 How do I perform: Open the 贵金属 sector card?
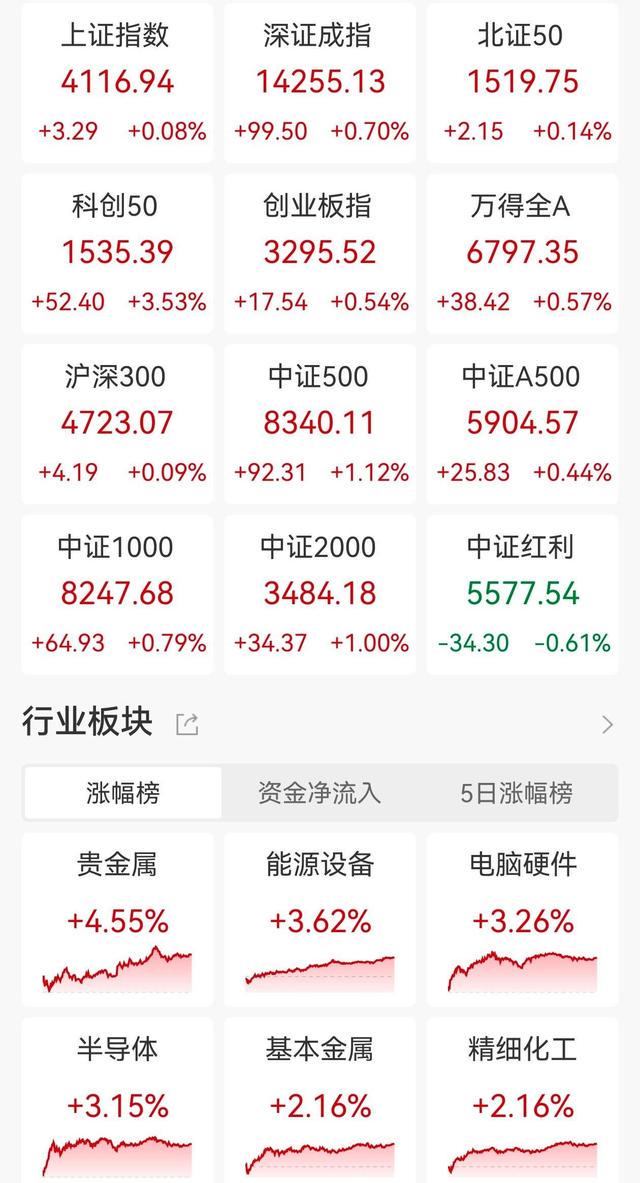coord(117,918)
